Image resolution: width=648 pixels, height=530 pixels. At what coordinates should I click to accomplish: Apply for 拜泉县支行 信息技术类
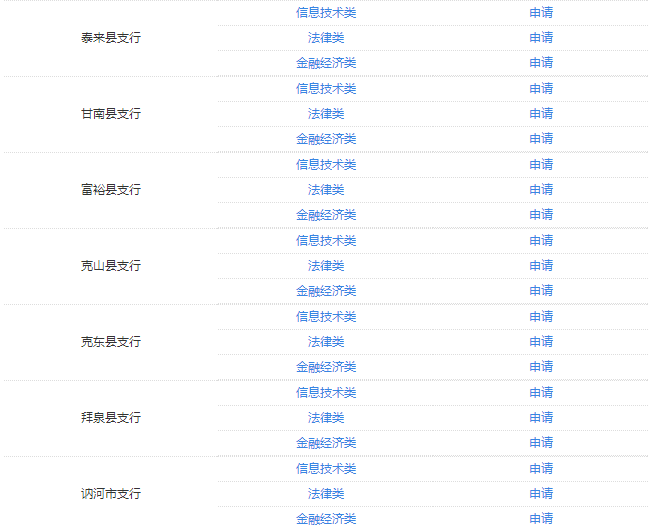541,393
